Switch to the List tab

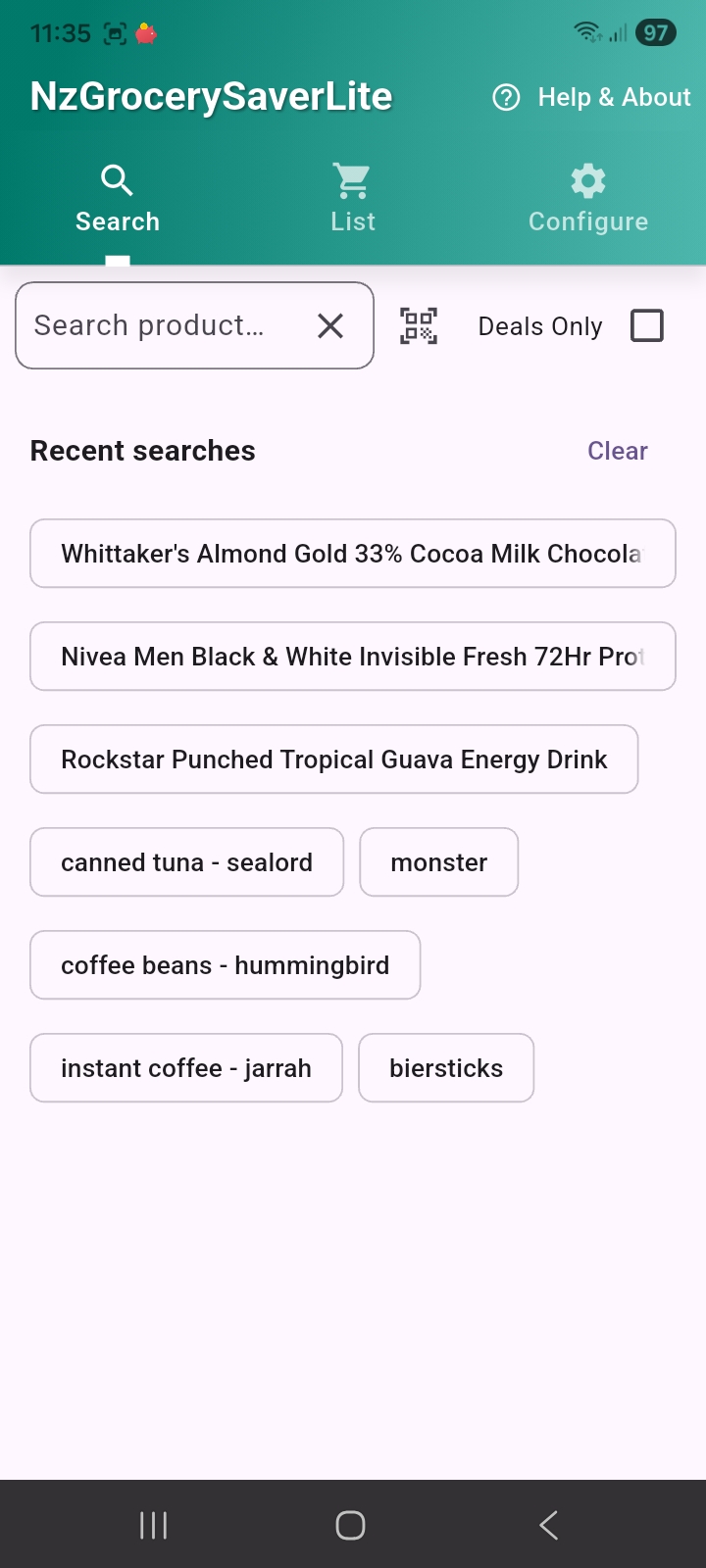pos(351,196)
